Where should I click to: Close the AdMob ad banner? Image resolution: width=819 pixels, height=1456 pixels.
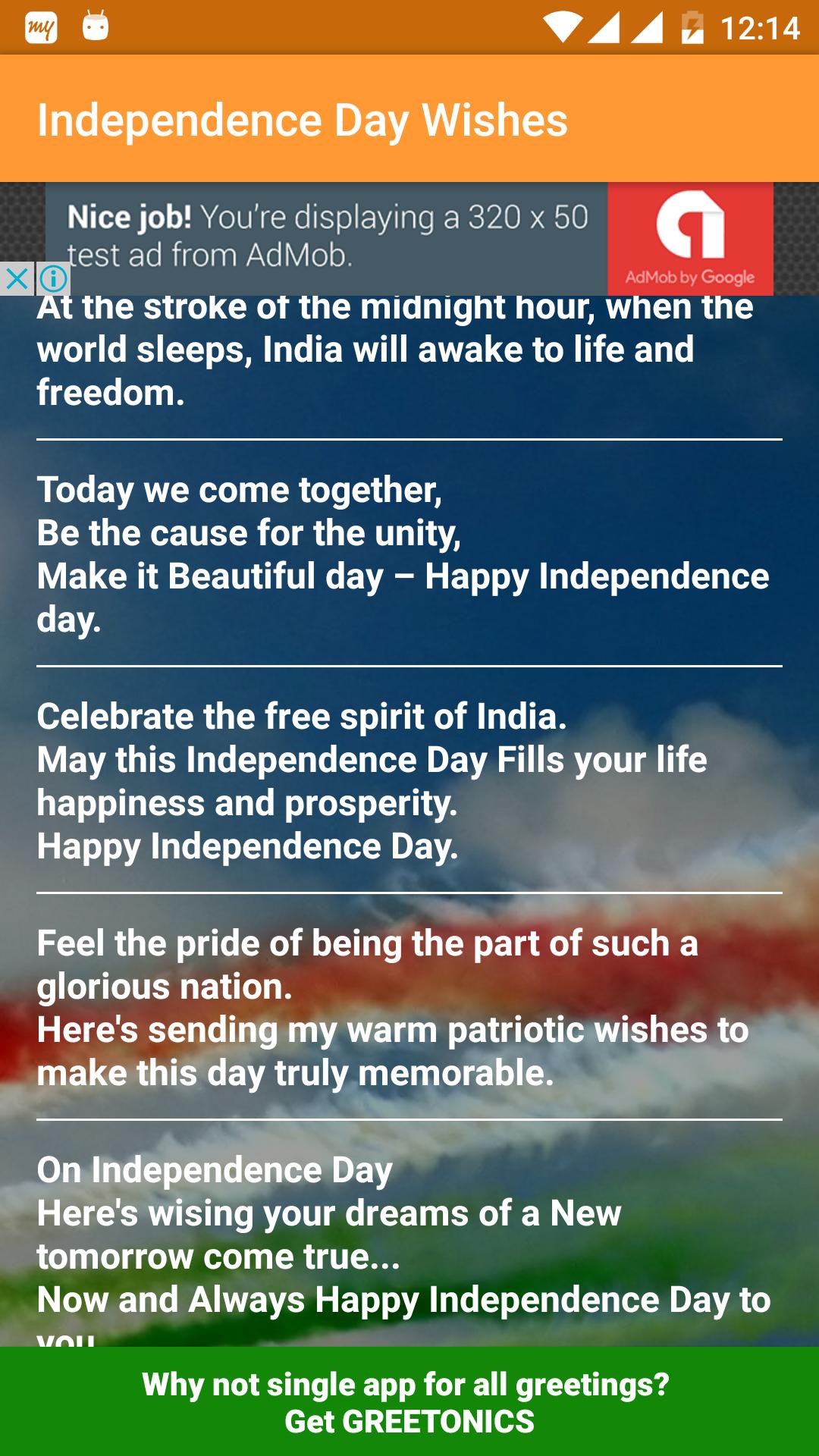tap(17, 279)
